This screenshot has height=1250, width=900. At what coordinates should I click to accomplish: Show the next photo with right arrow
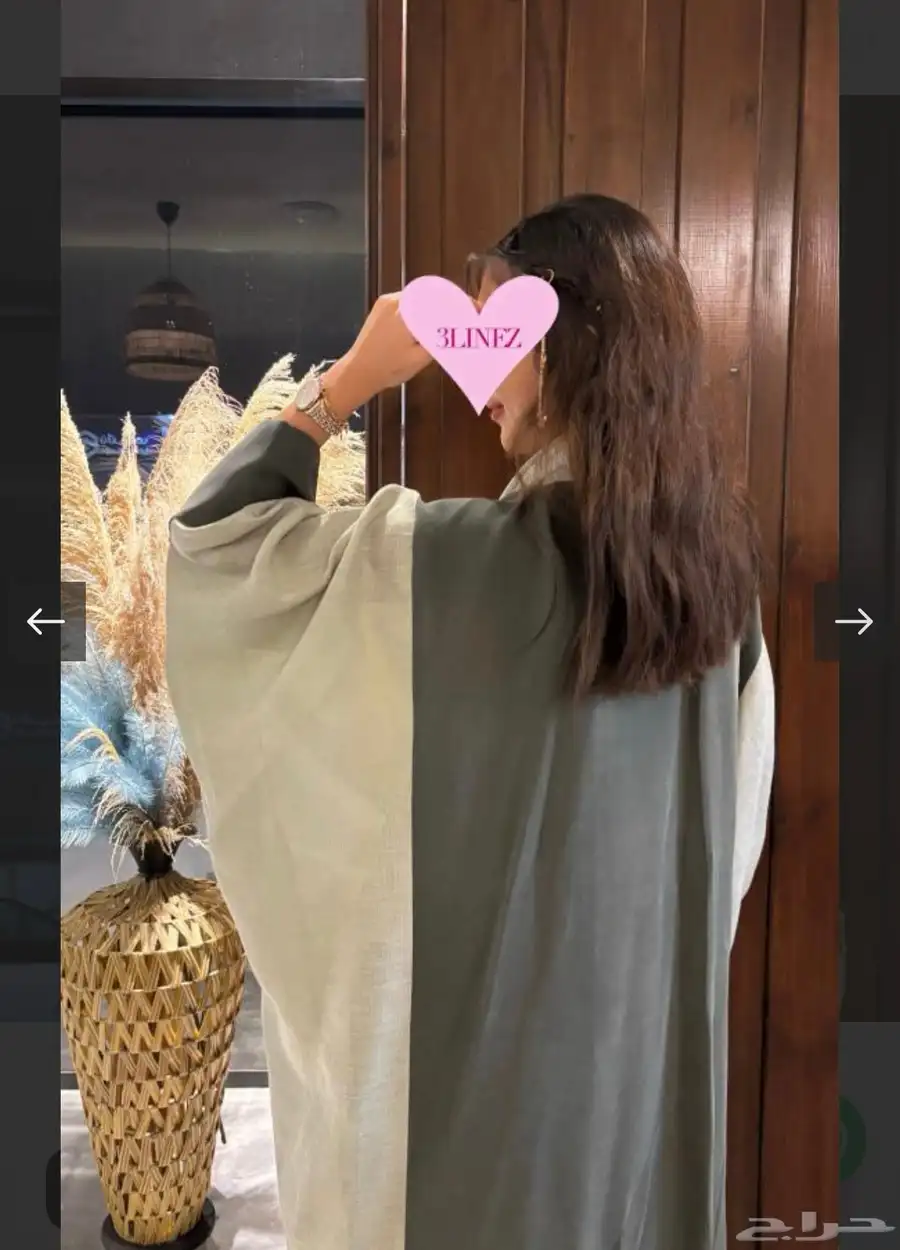click(x=853, y=621)
